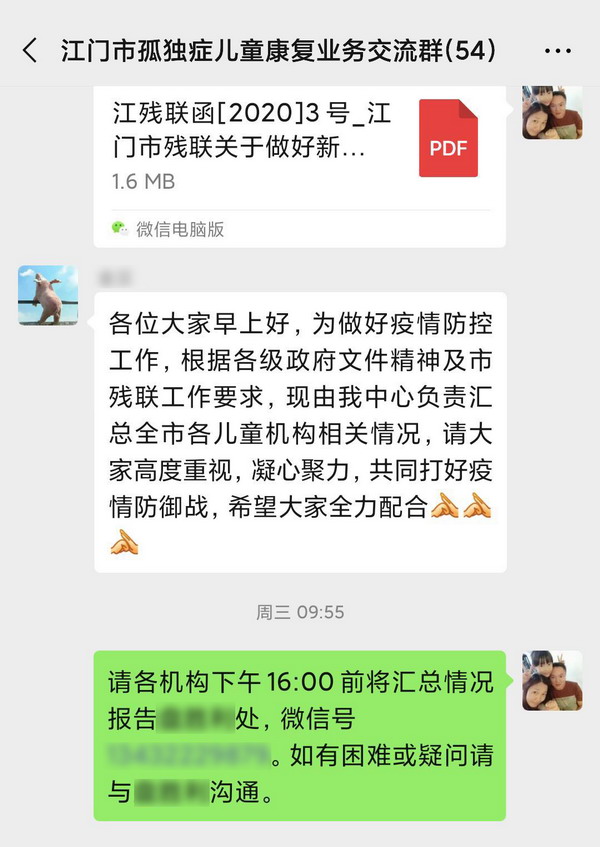600x847 pixels.
Task: Tap the family photo avatar beside the PDF
Action: [552, 112]
